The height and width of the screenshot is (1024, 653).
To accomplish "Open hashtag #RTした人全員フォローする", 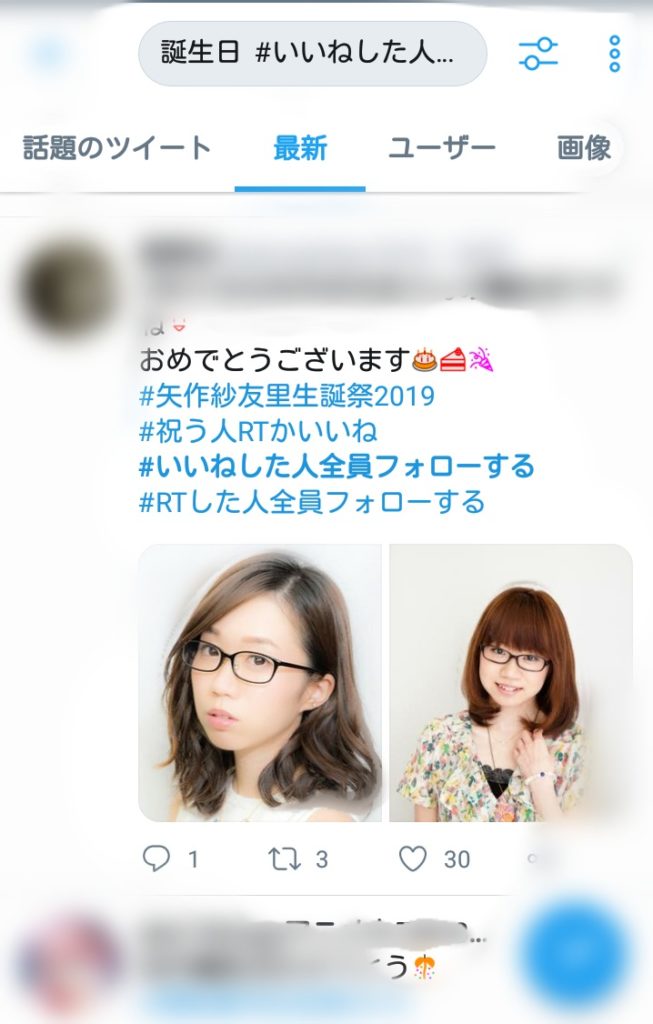I will coord(312,501).
